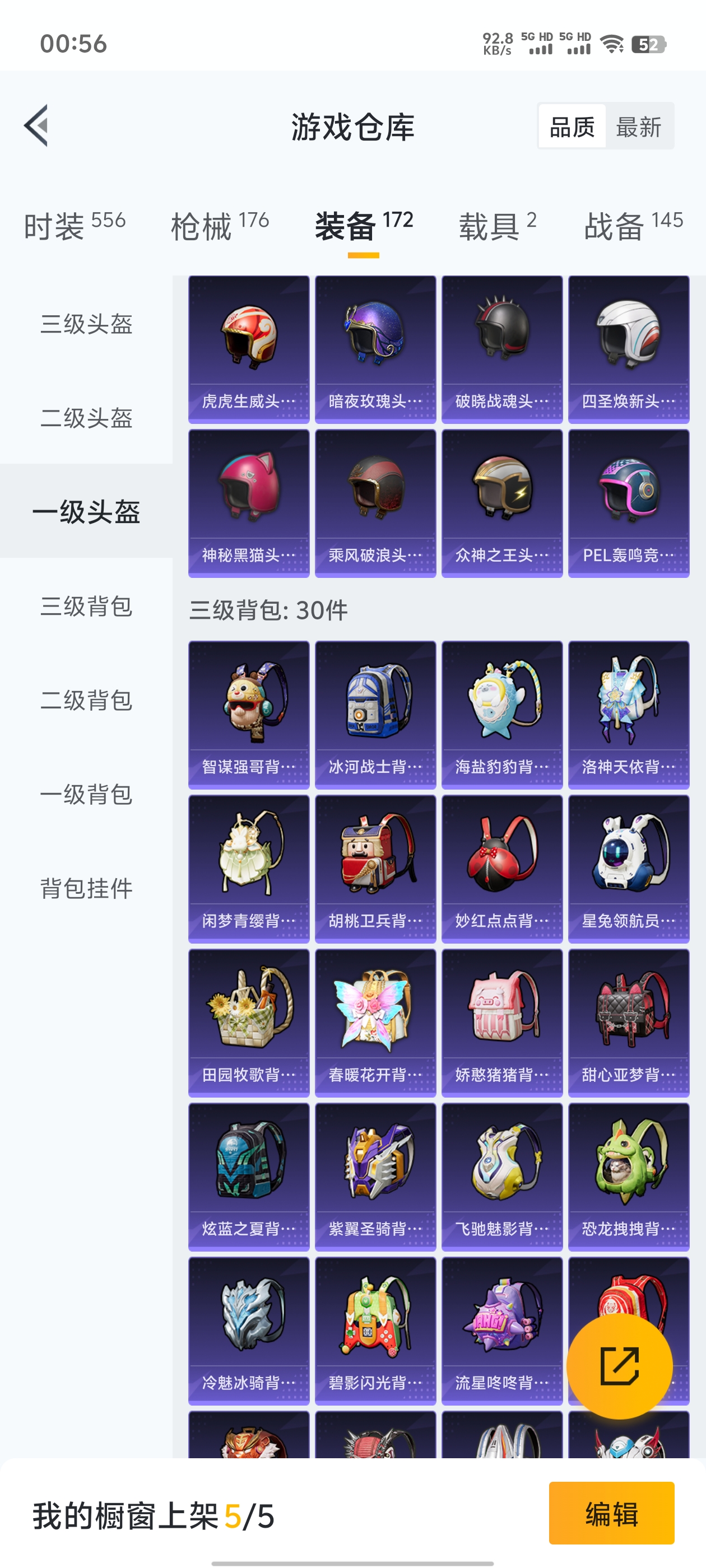View the 神秘黑猫 helmet item
The width and height of the screenshot is (706, 1568).
pos(249,503)
